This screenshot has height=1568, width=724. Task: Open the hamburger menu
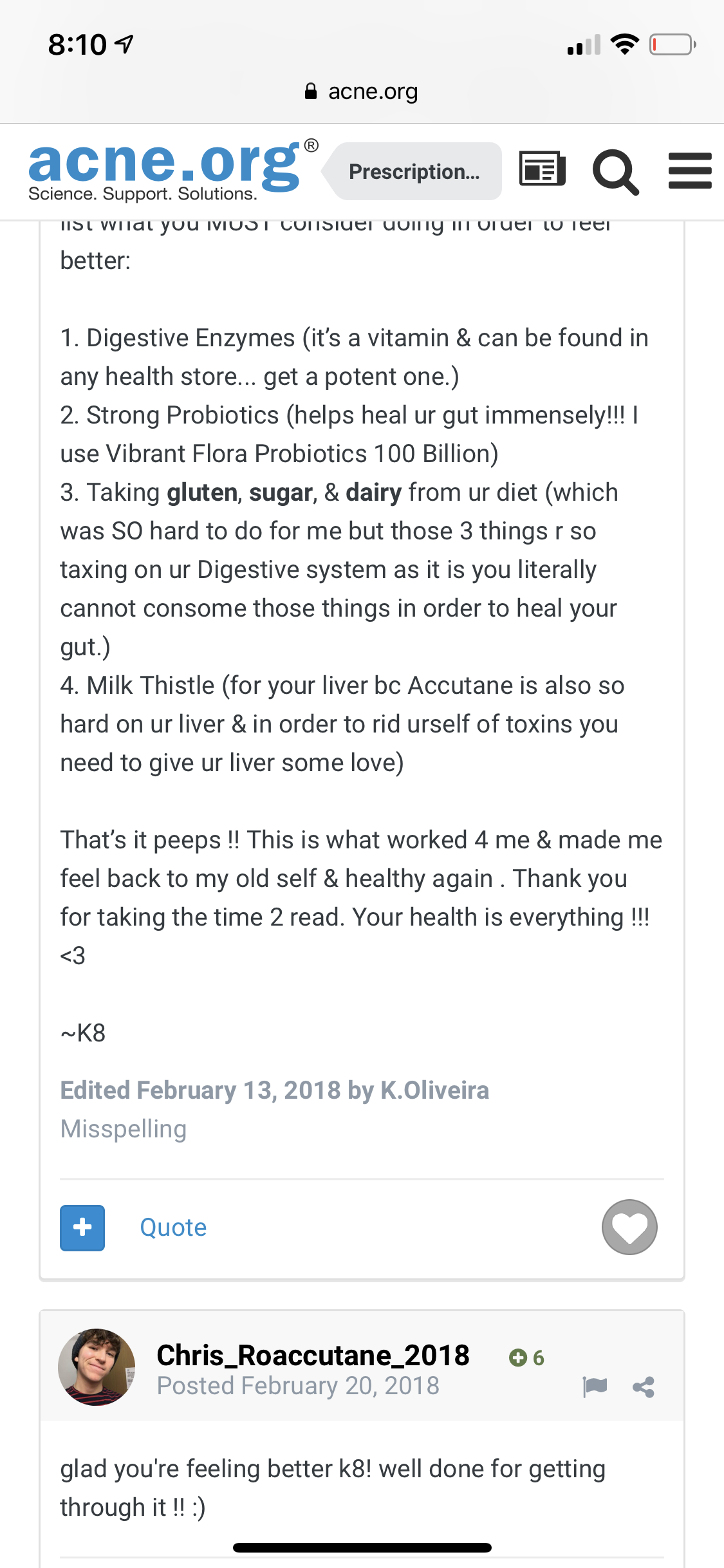click(690, 171)
